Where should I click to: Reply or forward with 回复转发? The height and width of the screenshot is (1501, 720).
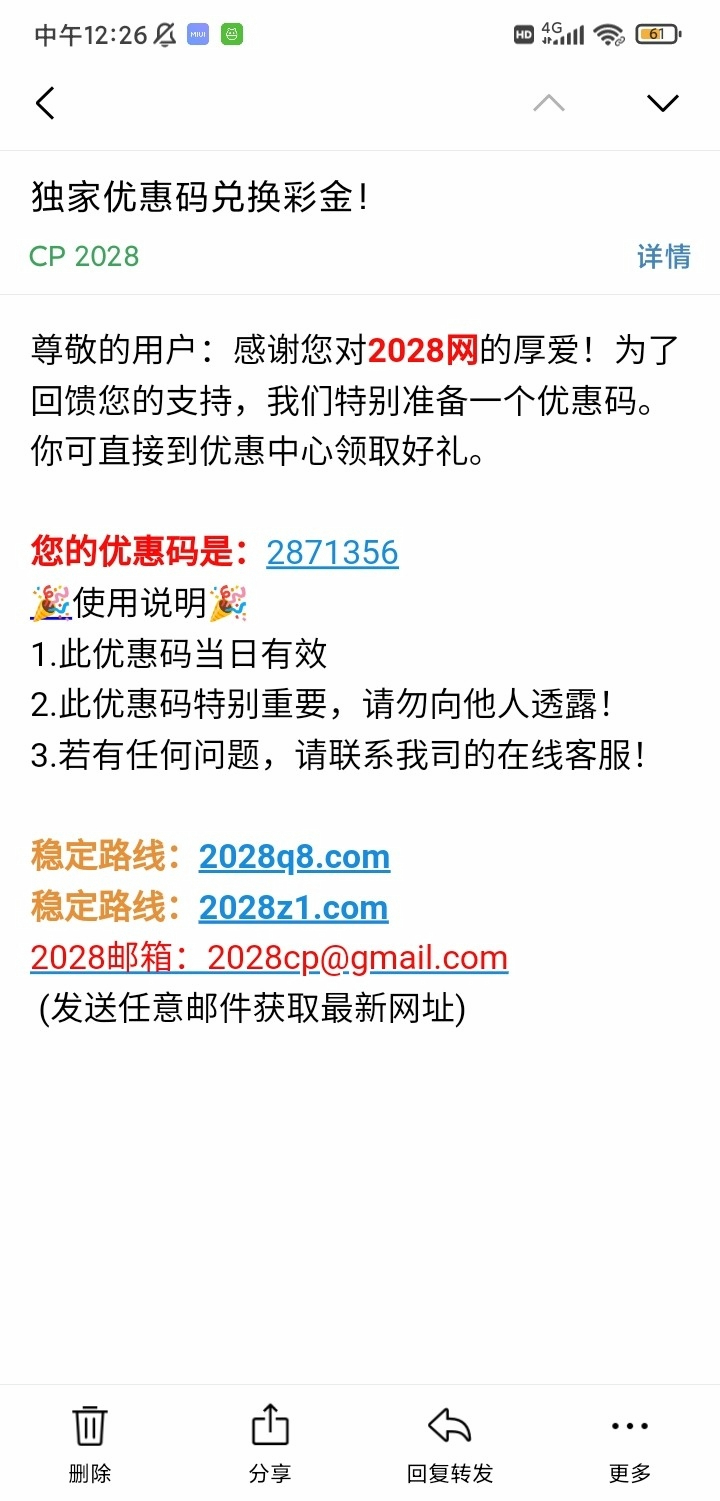pos(450,1442)
